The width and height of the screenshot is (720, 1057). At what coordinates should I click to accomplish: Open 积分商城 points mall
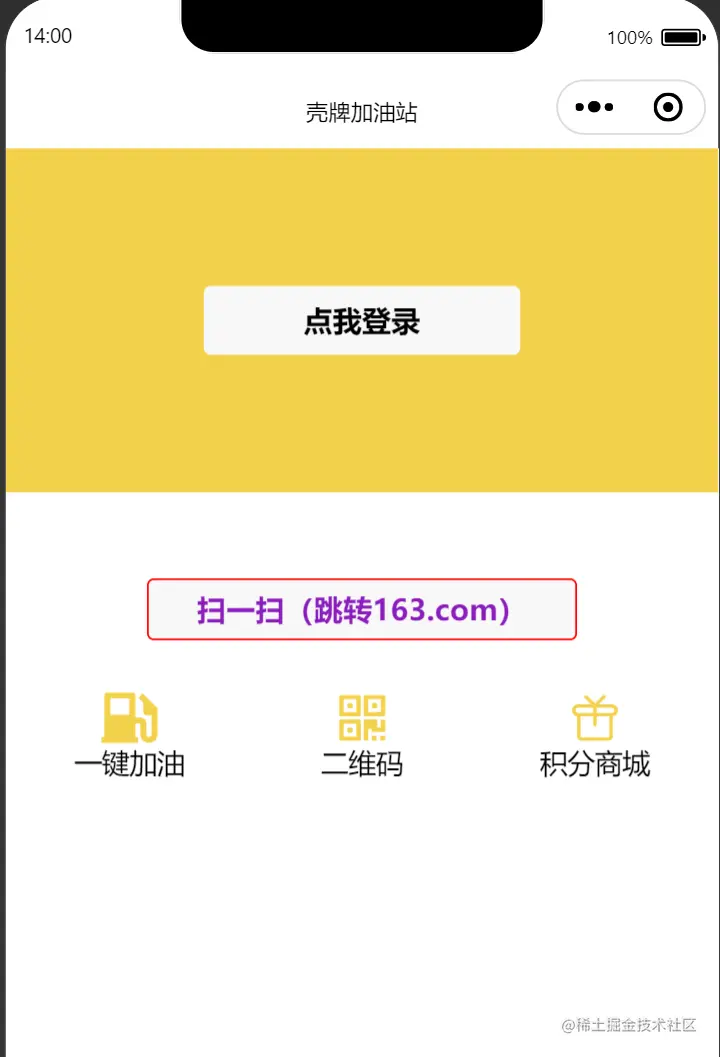[594, 735]
